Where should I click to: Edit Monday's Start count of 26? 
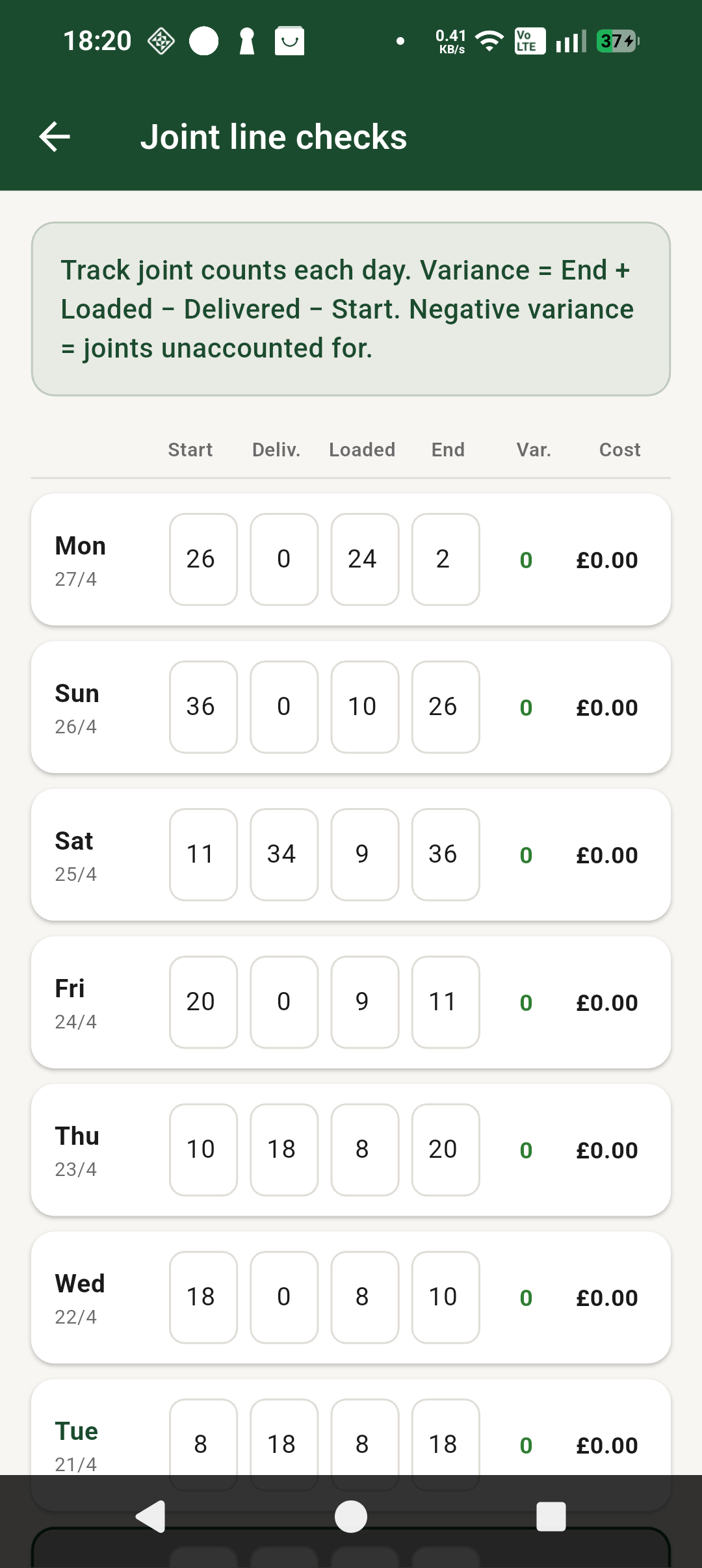coord(203,559)
